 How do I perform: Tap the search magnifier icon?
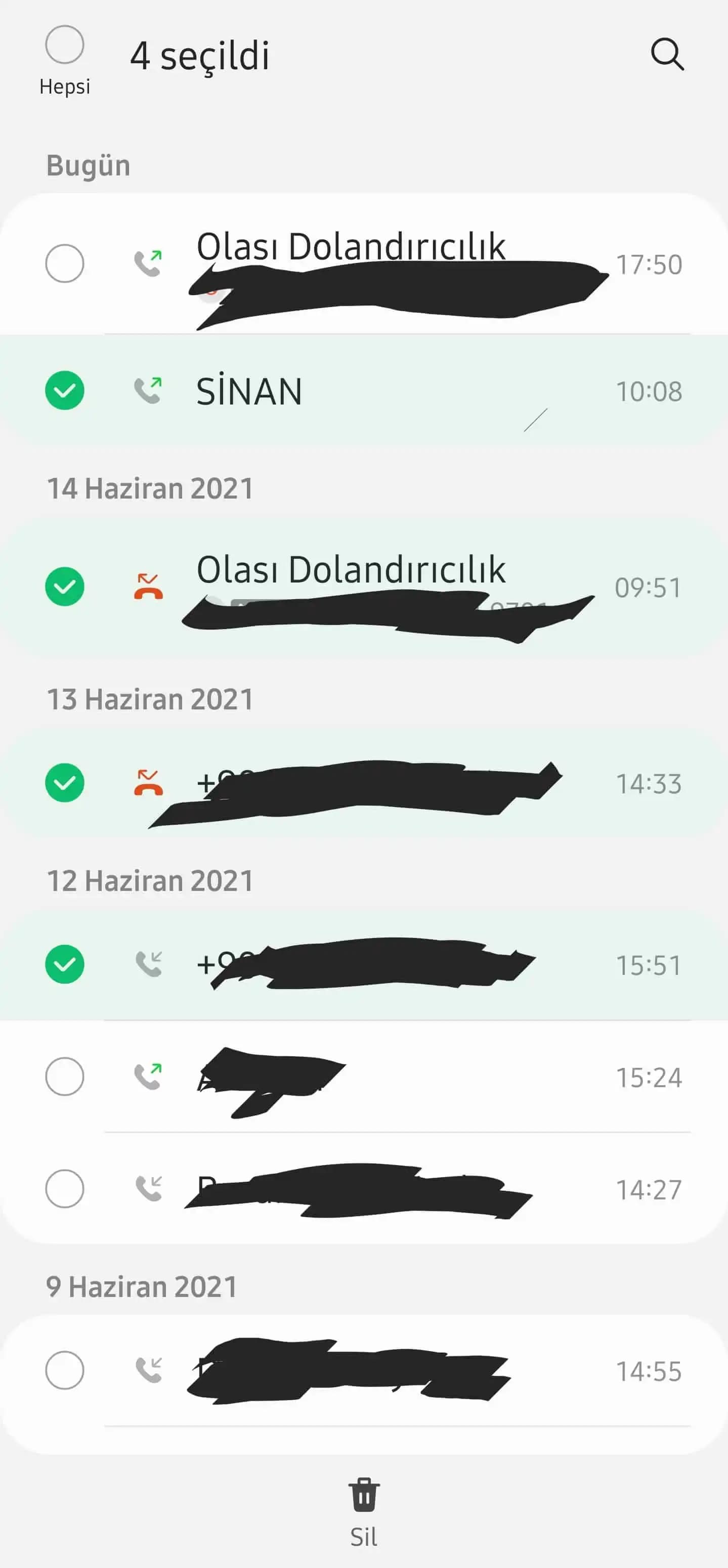click(667, 55)
